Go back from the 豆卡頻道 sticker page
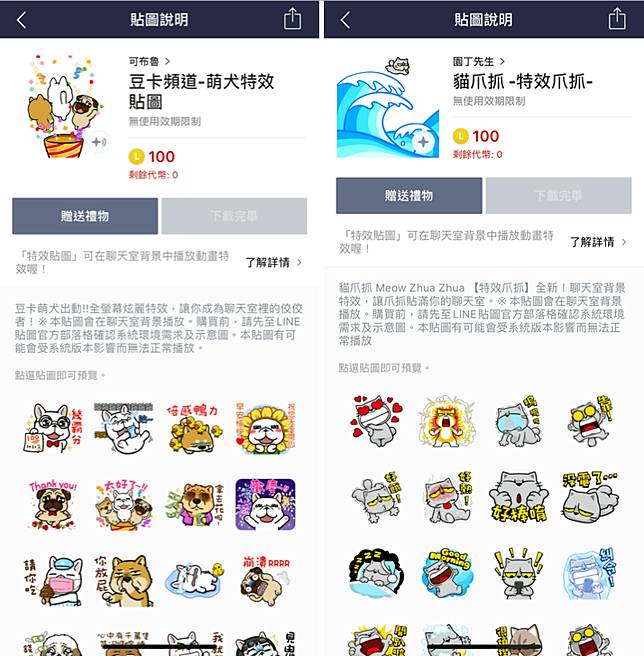The image size is (644, 656). coord(22,19)
